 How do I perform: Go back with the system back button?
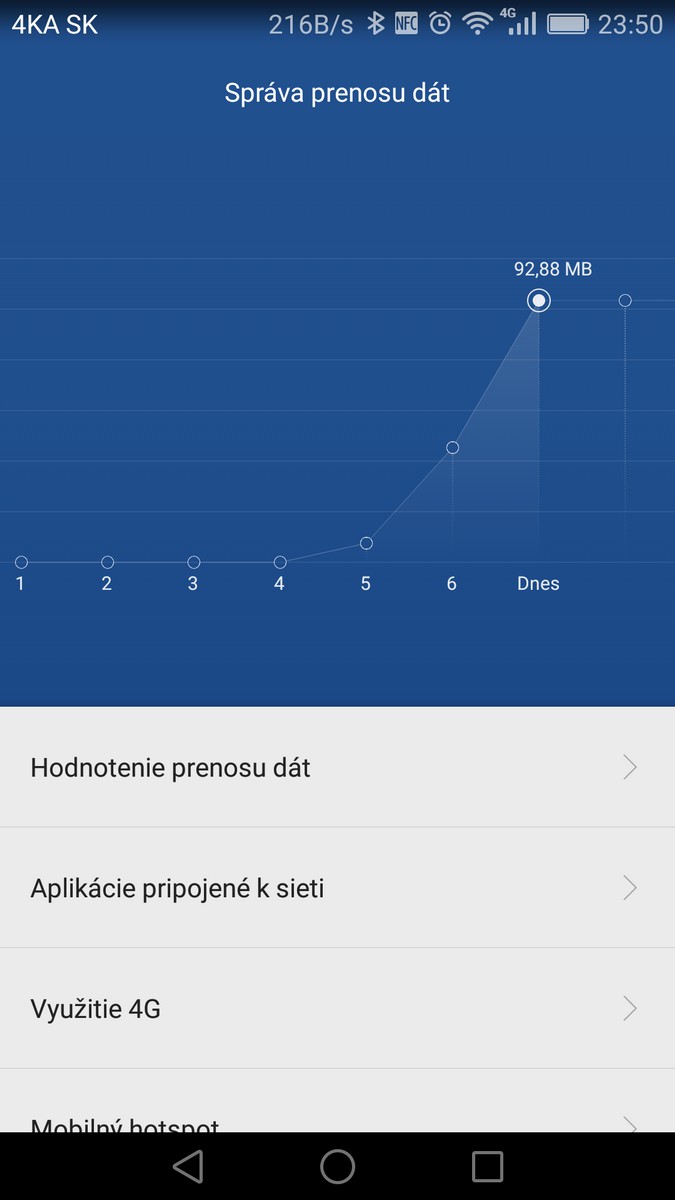point(187,1166)
